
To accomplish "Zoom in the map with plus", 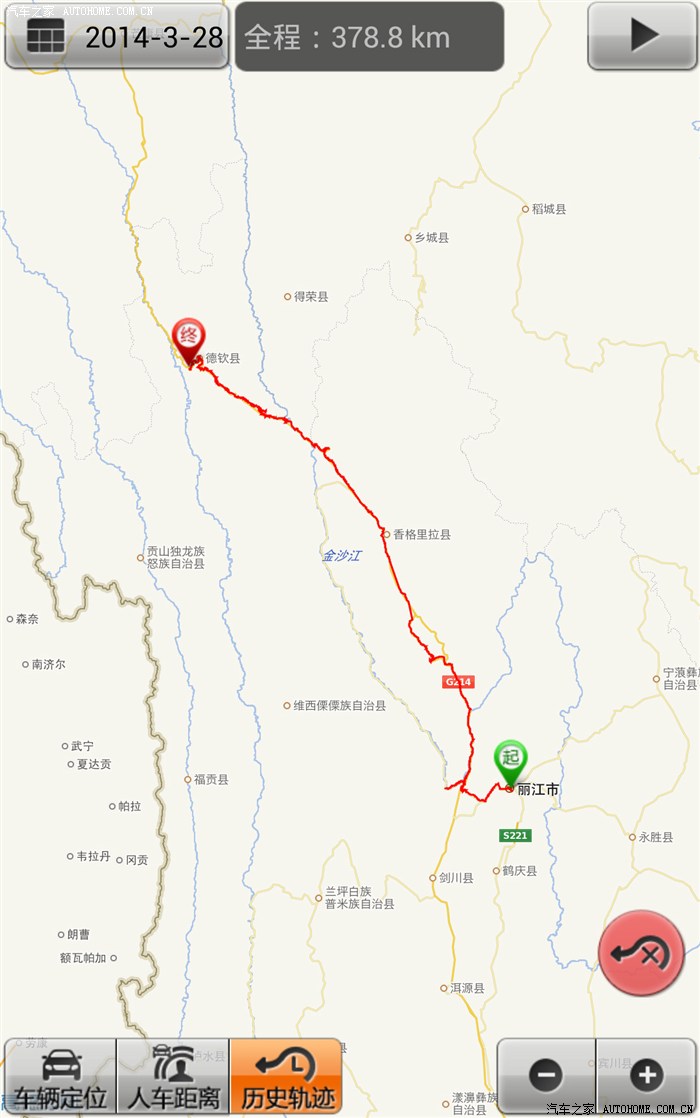I will (x=646, y=1076).
